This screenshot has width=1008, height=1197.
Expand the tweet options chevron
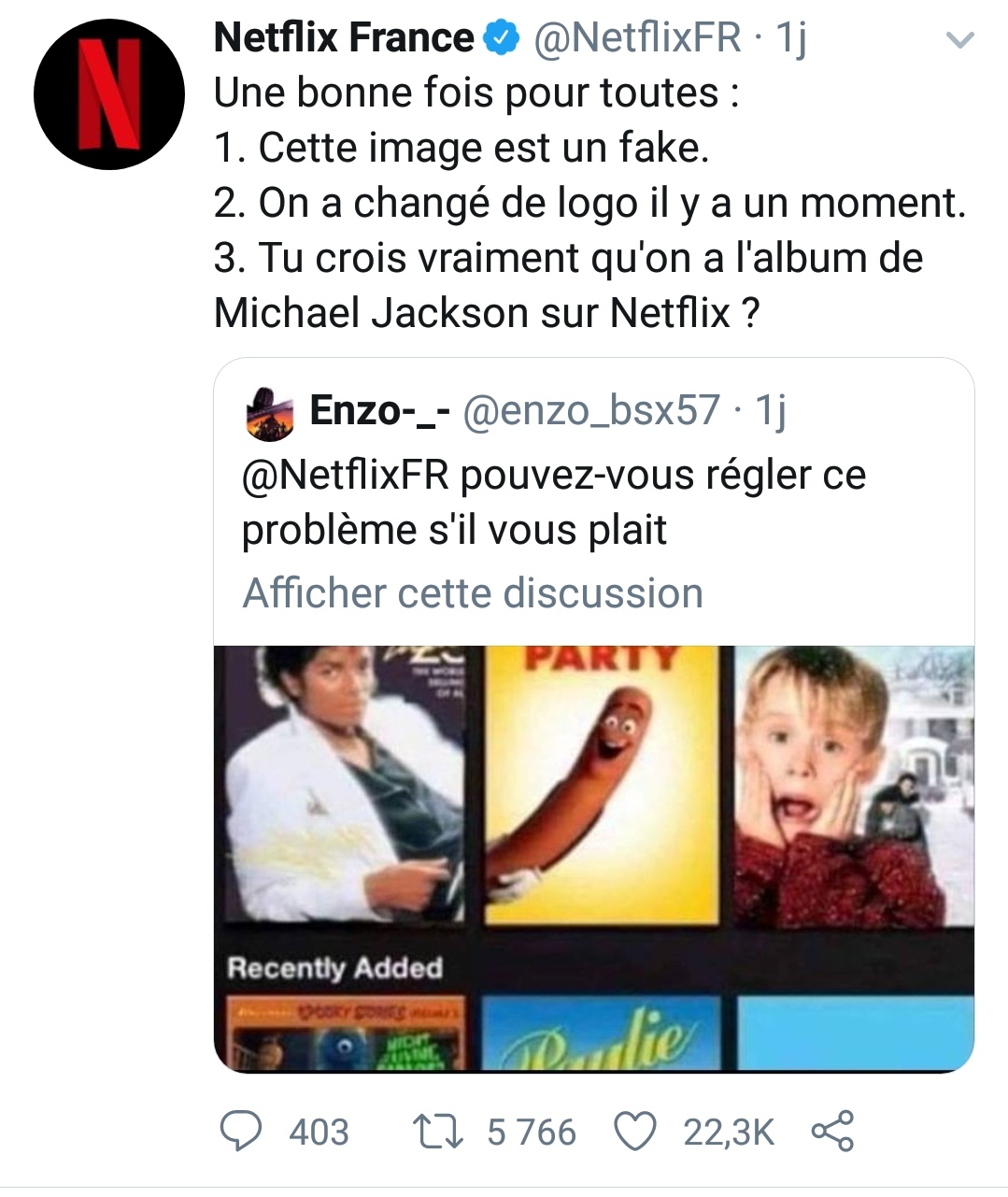pyautogui.click(x=960, y=40)
